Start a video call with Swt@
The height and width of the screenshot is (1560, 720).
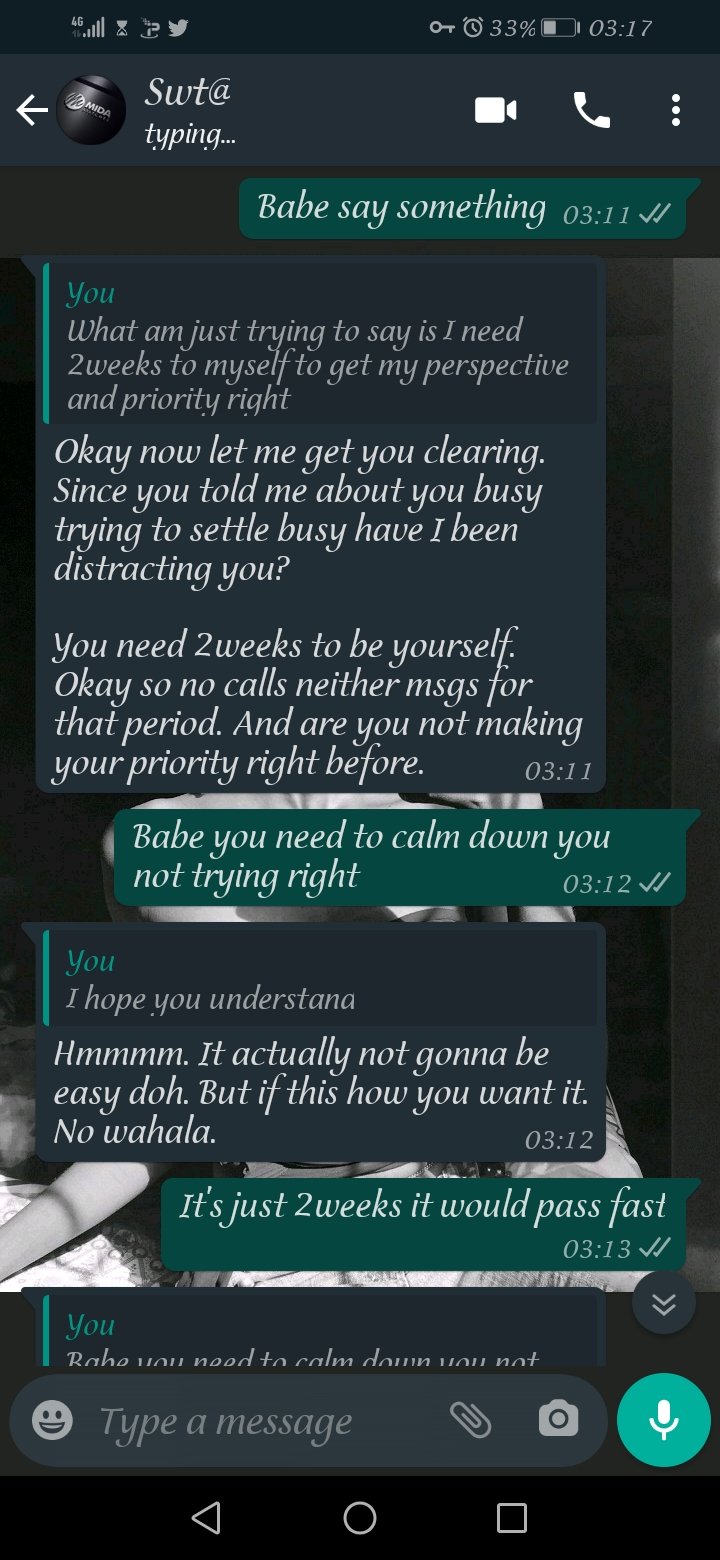tap(495, 110)
